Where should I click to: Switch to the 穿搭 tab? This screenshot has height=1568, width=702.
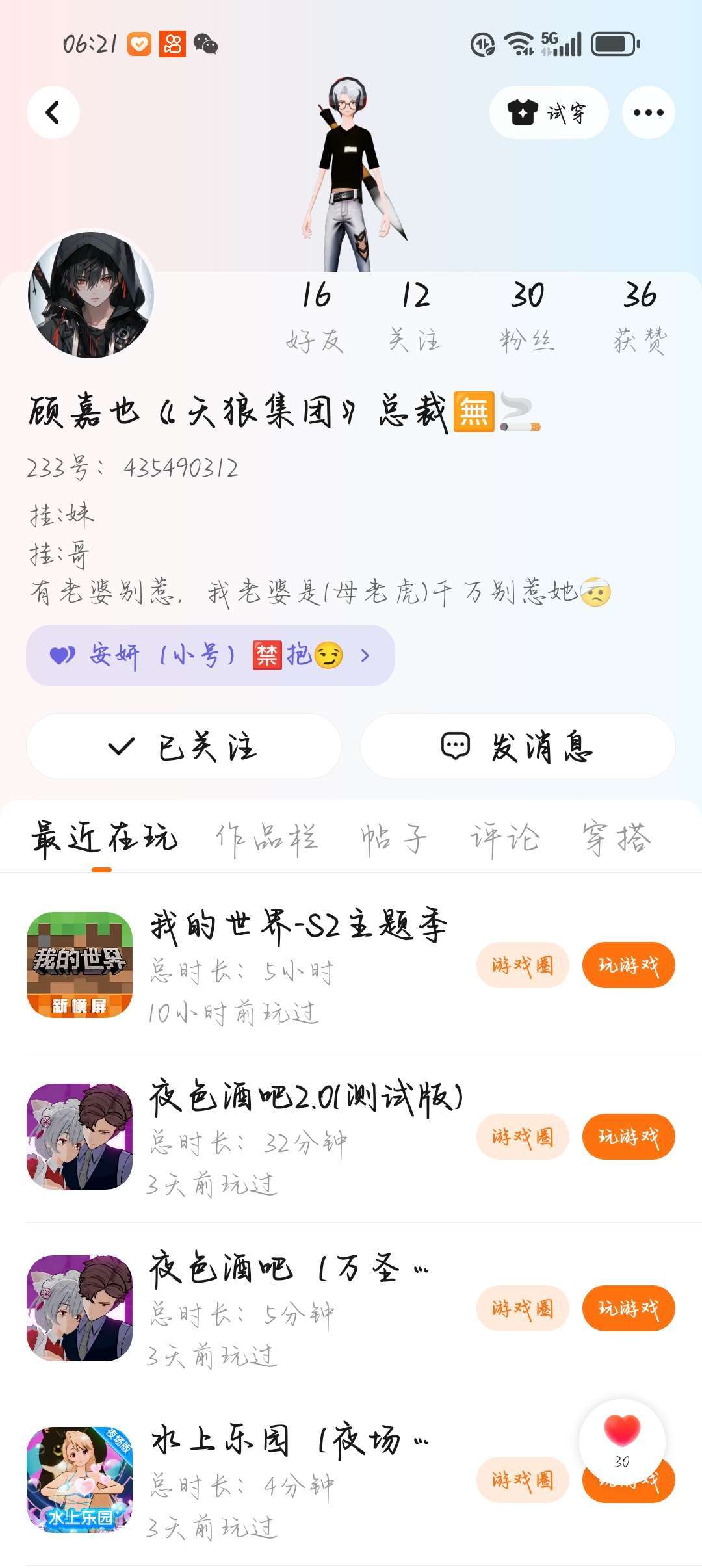616,837
